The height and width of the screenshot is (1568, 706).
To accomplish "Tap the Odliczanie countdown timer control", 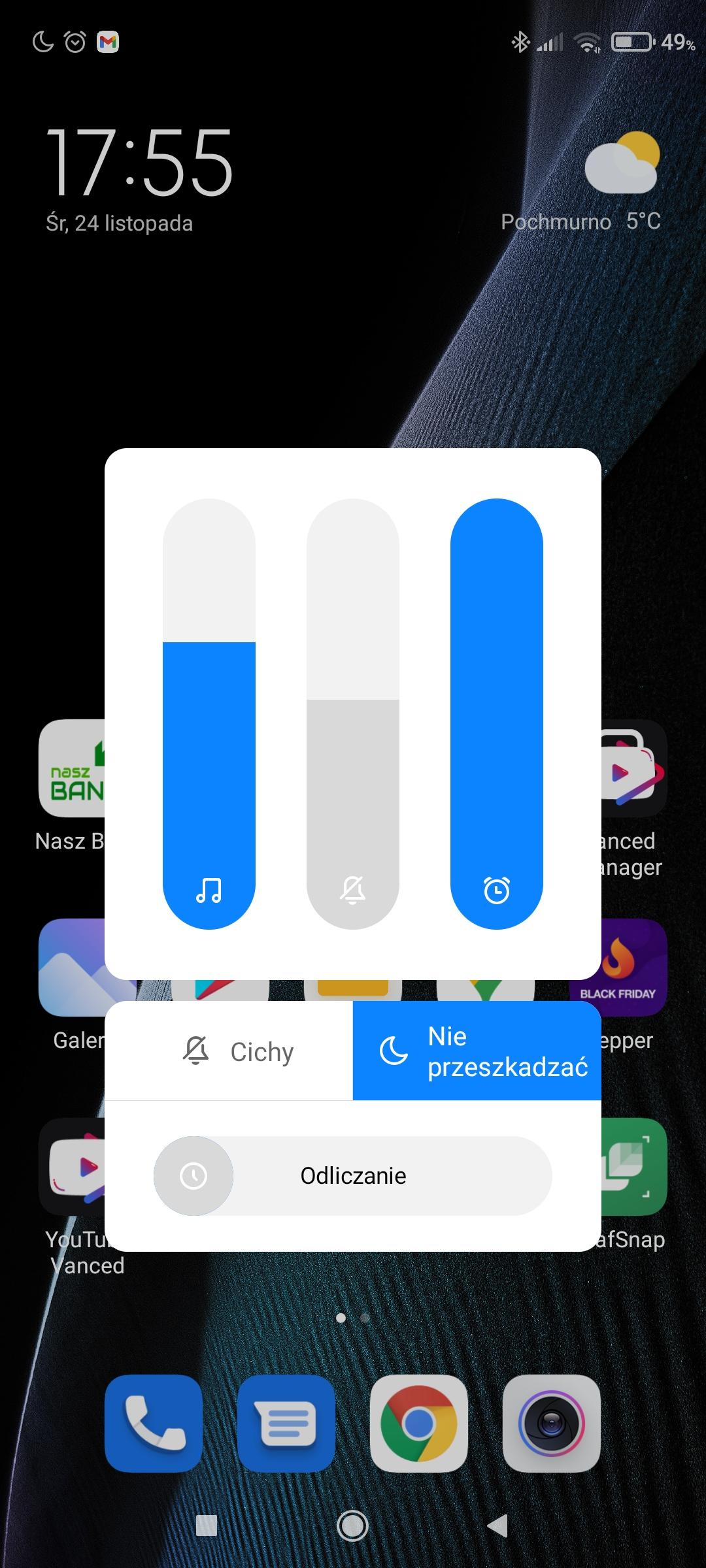I will click(352, 1176).
